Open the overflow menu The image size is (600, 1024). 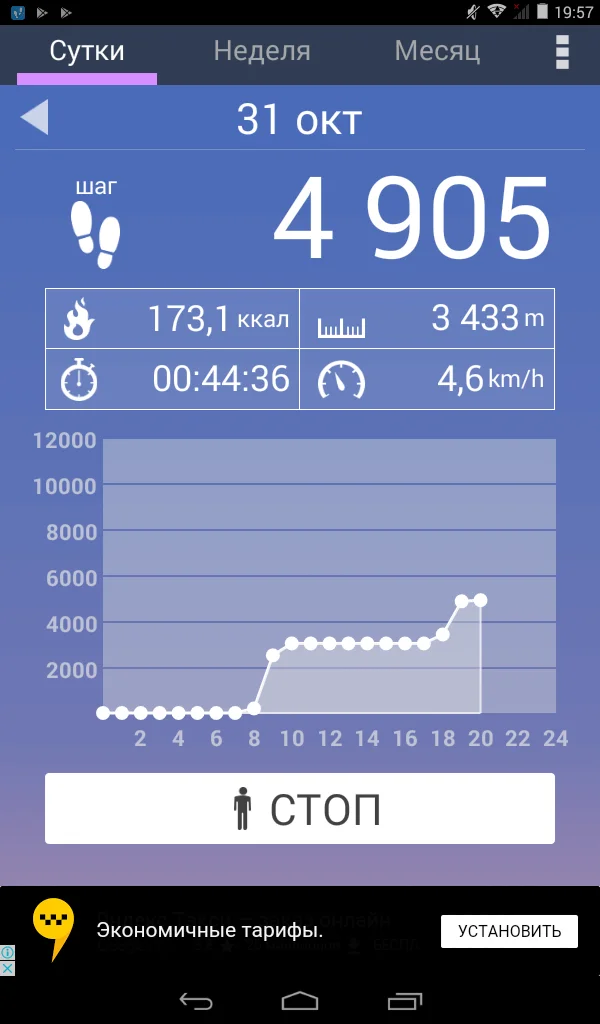coord(562,52)
